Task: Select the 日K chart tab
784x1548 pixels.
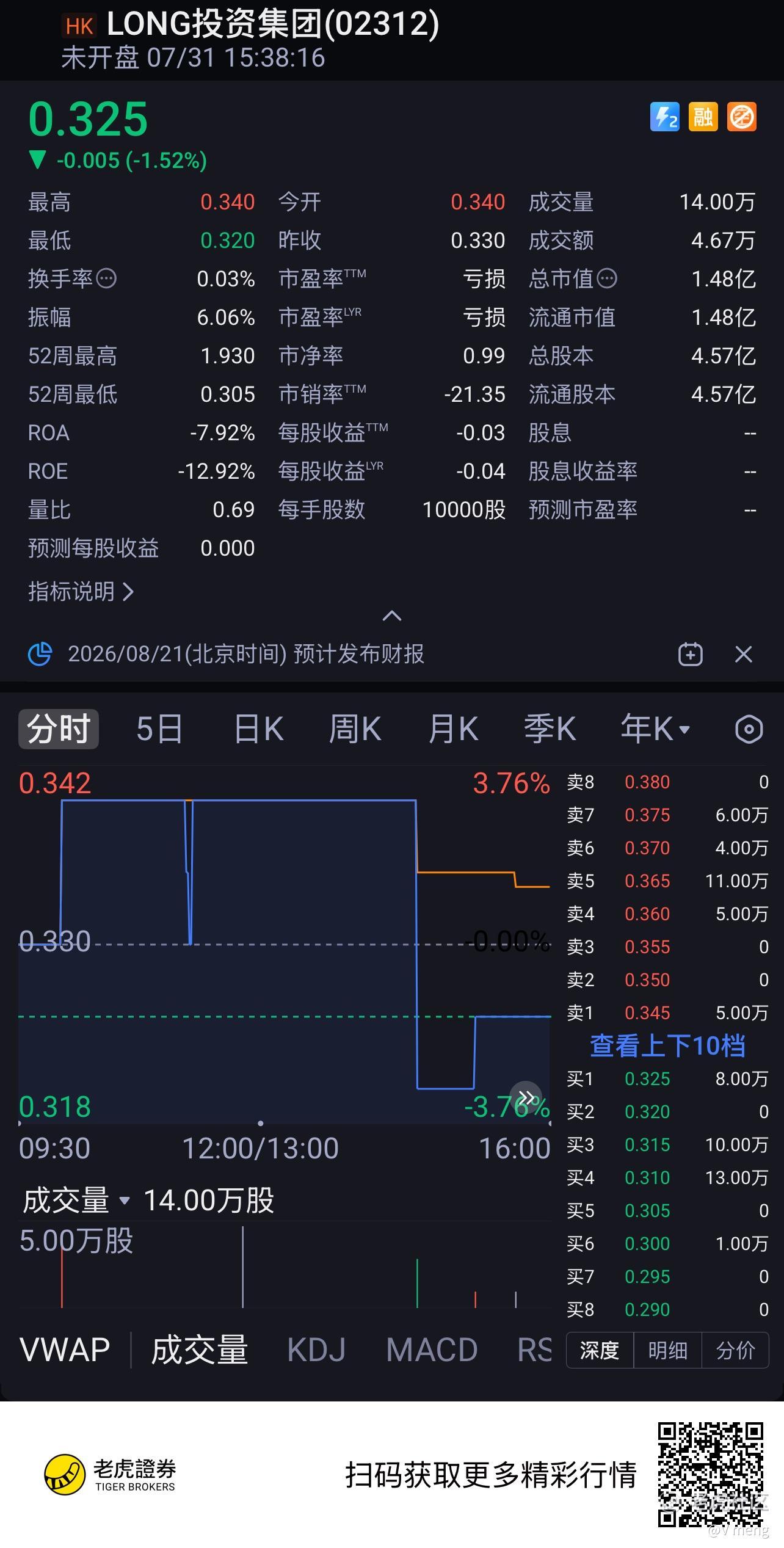Action: (259, 729)
